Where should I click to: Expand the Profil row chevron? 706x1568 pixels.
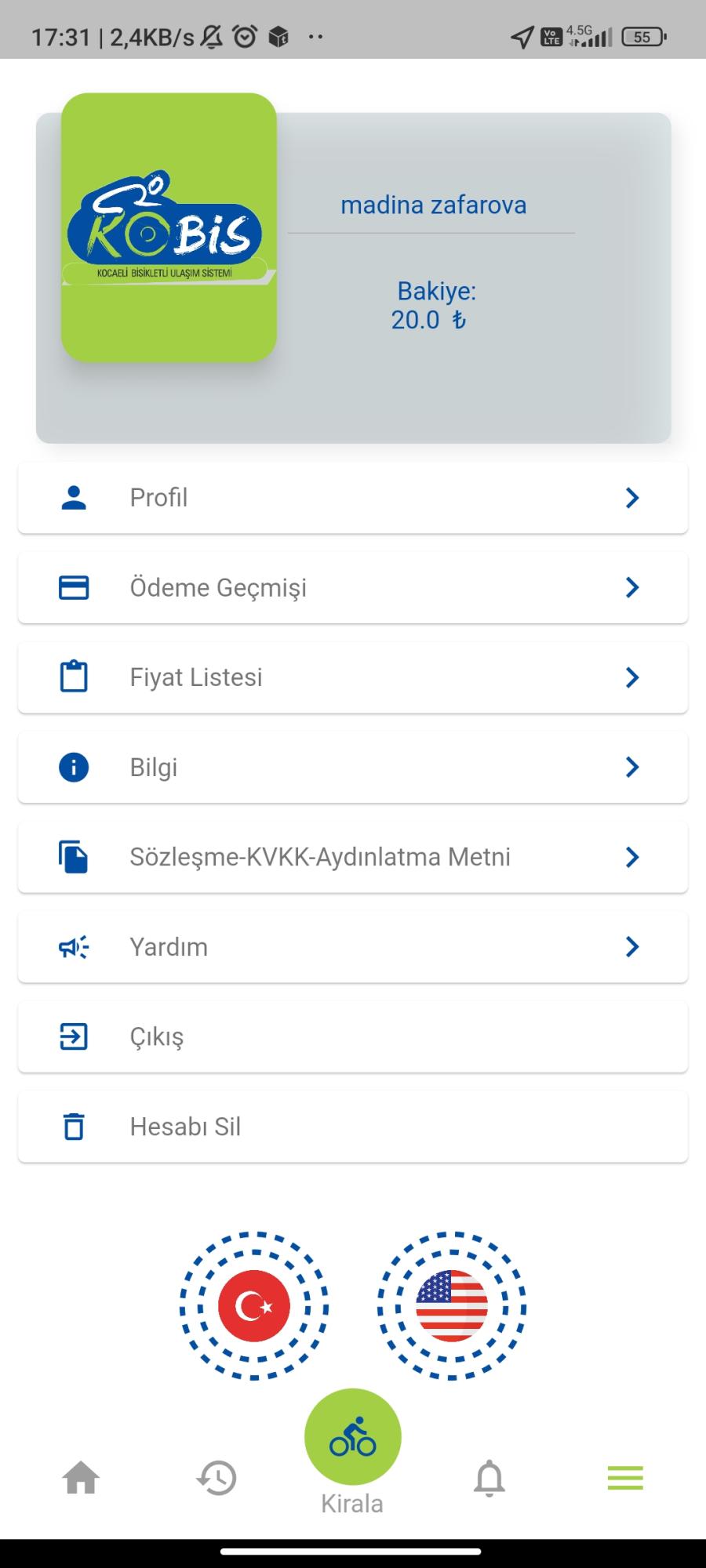coord(632,498)
